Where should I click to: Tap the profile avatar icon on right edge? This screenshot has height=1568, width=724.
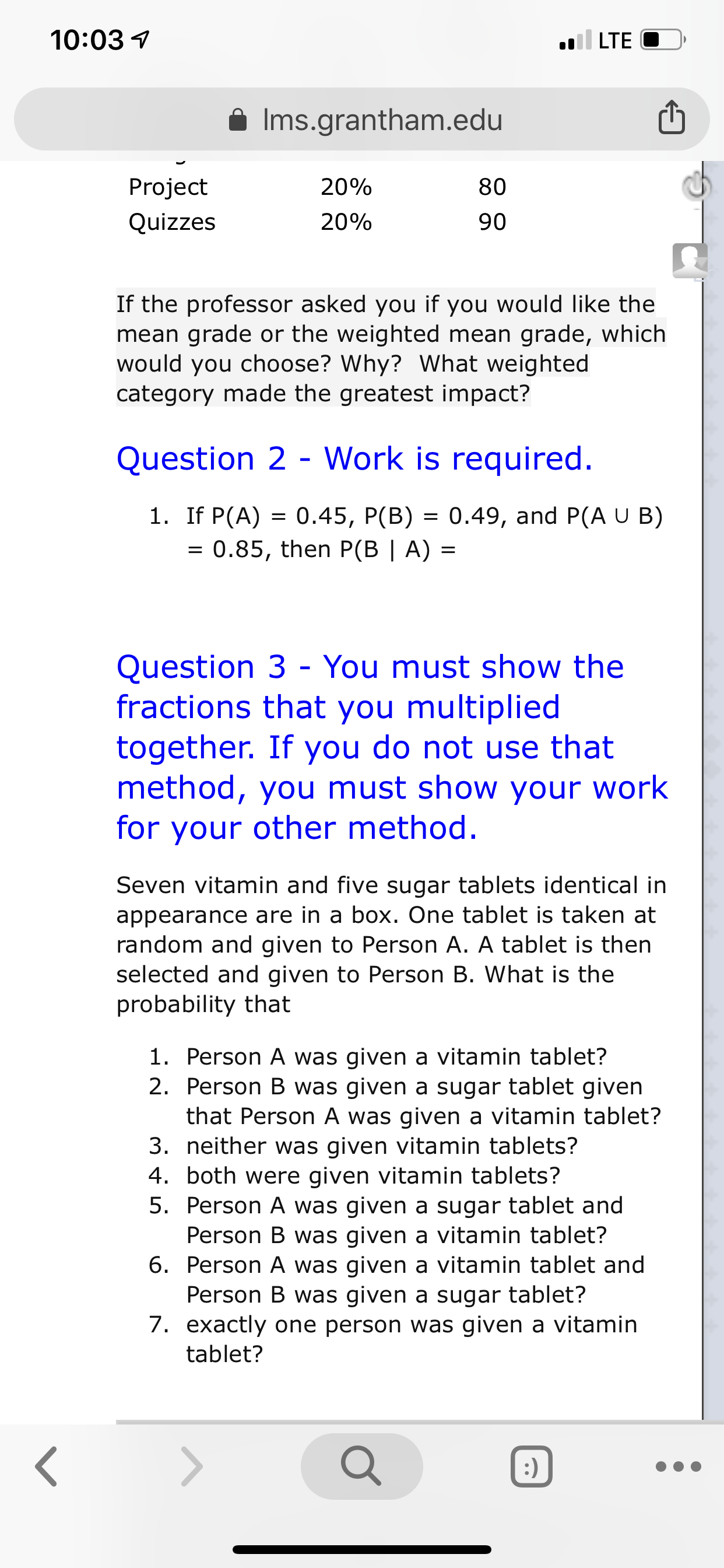click(690, 261)
